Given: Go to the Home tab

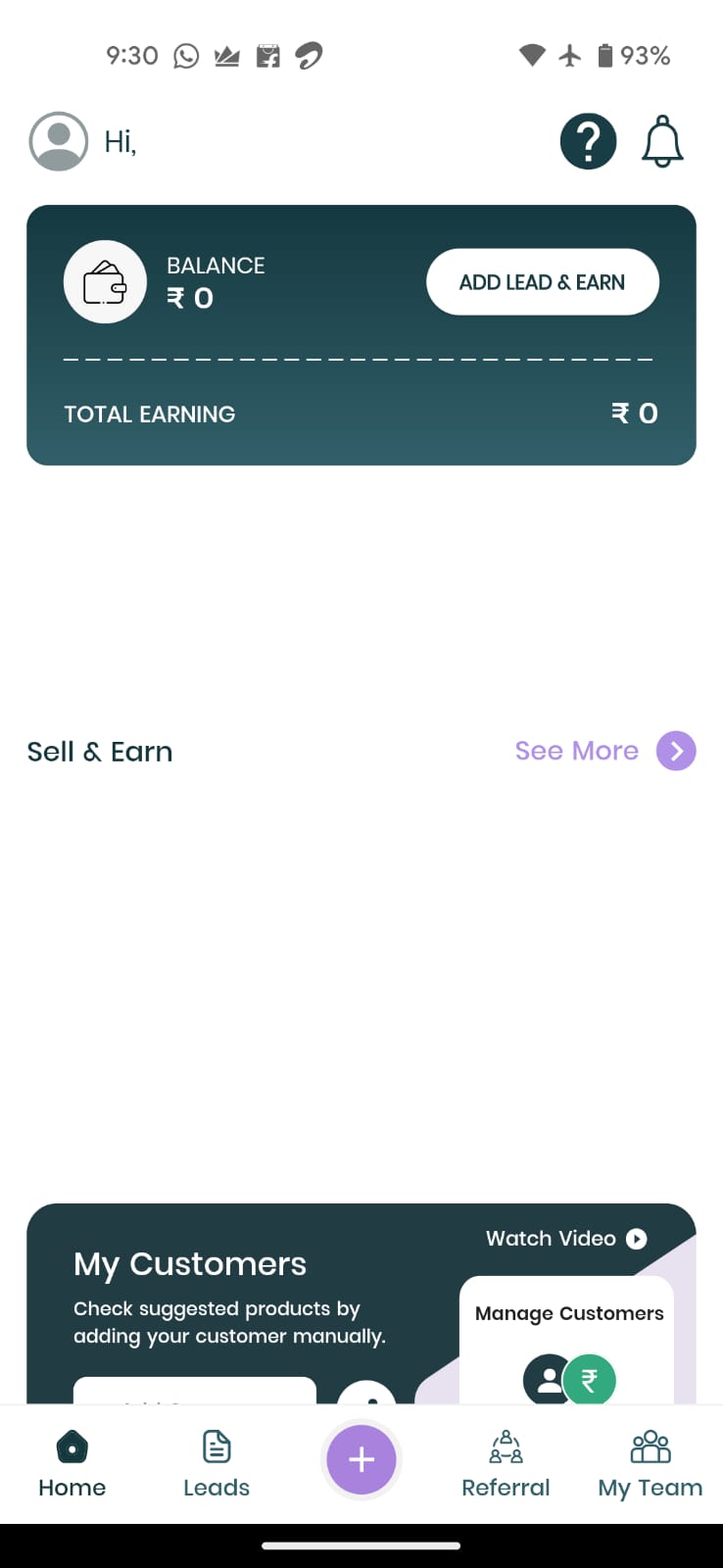Looking at the screenshot, I should coord(72,1464).
